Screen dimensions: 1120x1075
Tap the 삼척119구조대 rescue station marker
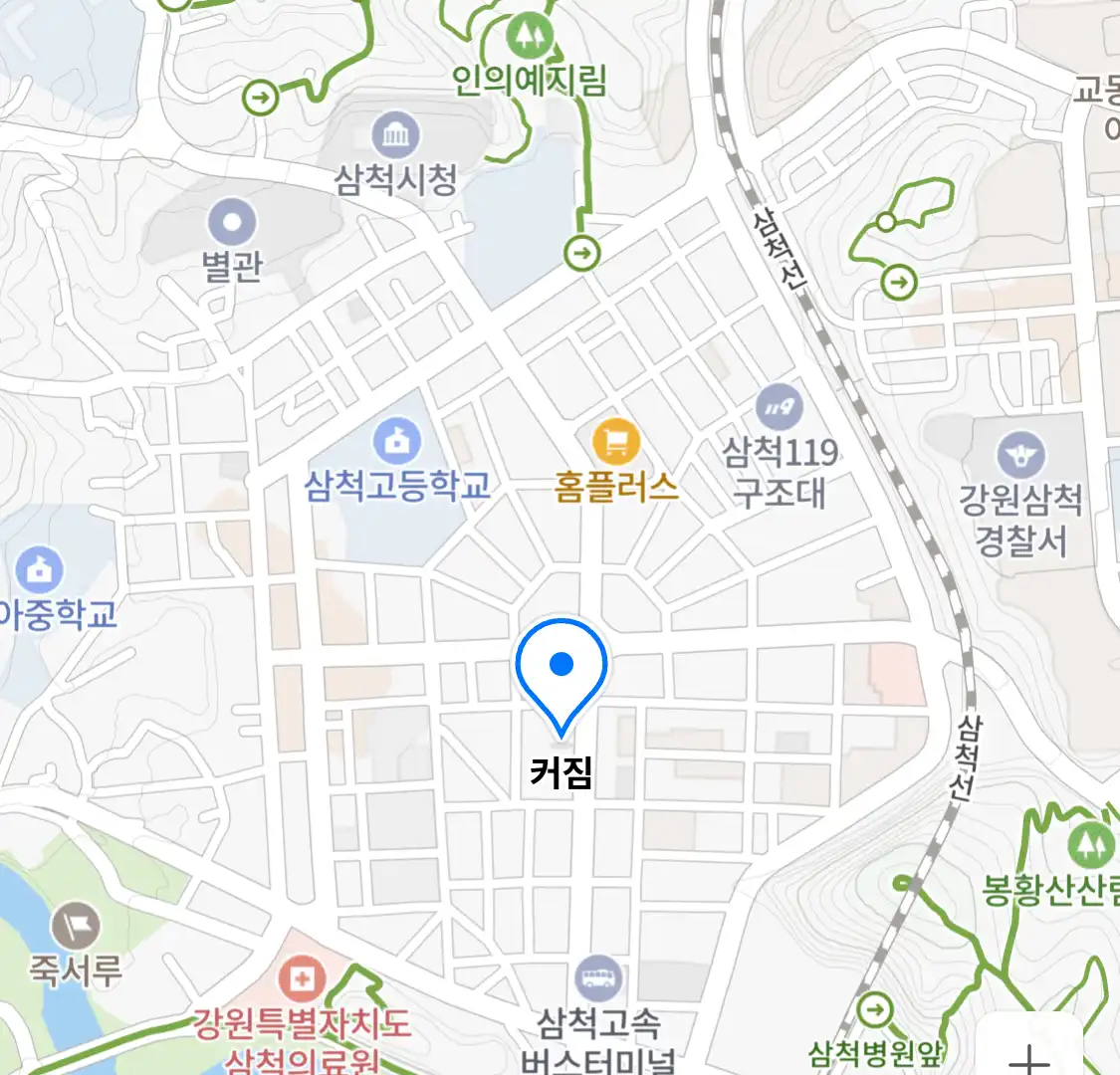pos(780,407)
